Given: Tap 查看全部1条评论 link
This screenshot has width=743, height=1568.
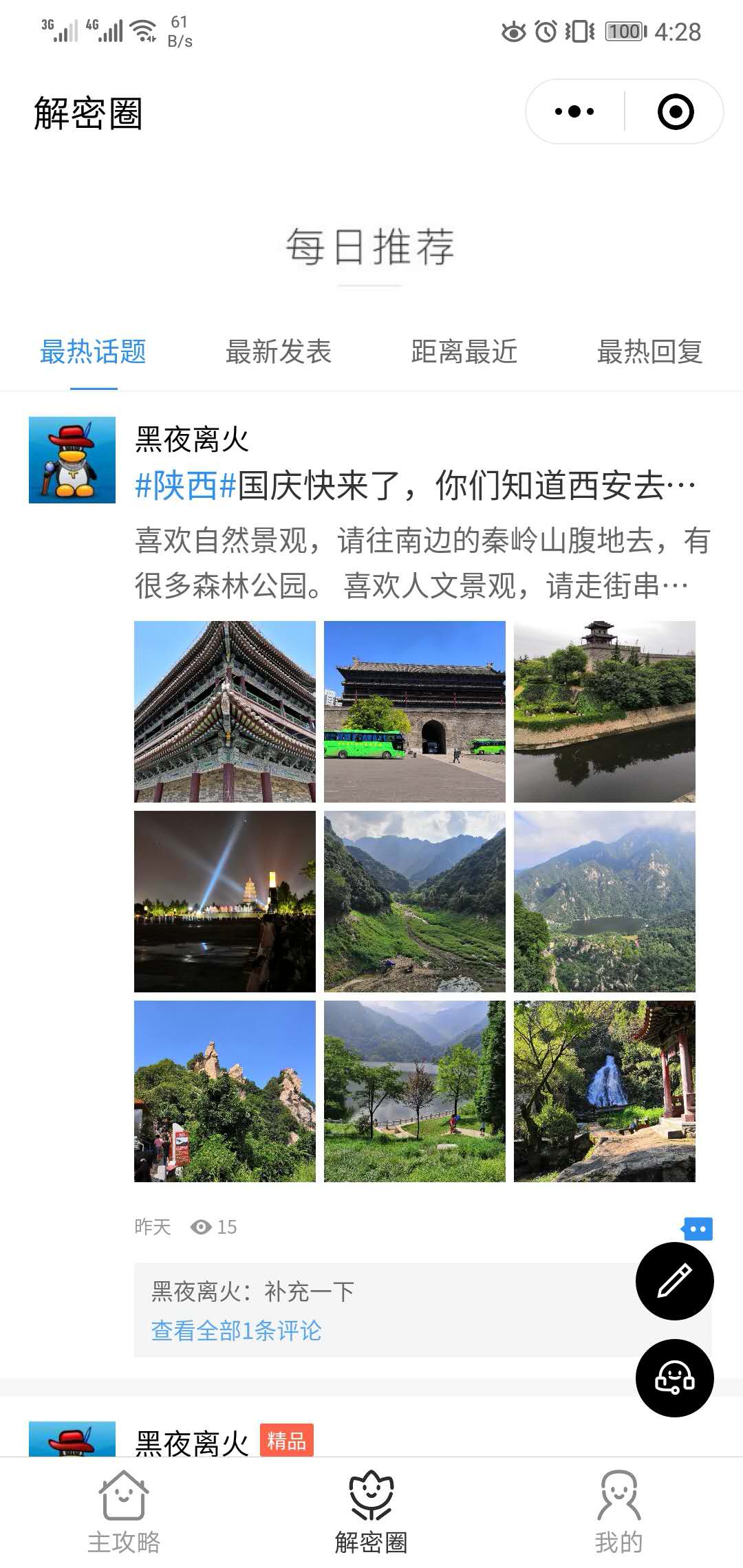Looking at the screenshot, I should 236,1331.
